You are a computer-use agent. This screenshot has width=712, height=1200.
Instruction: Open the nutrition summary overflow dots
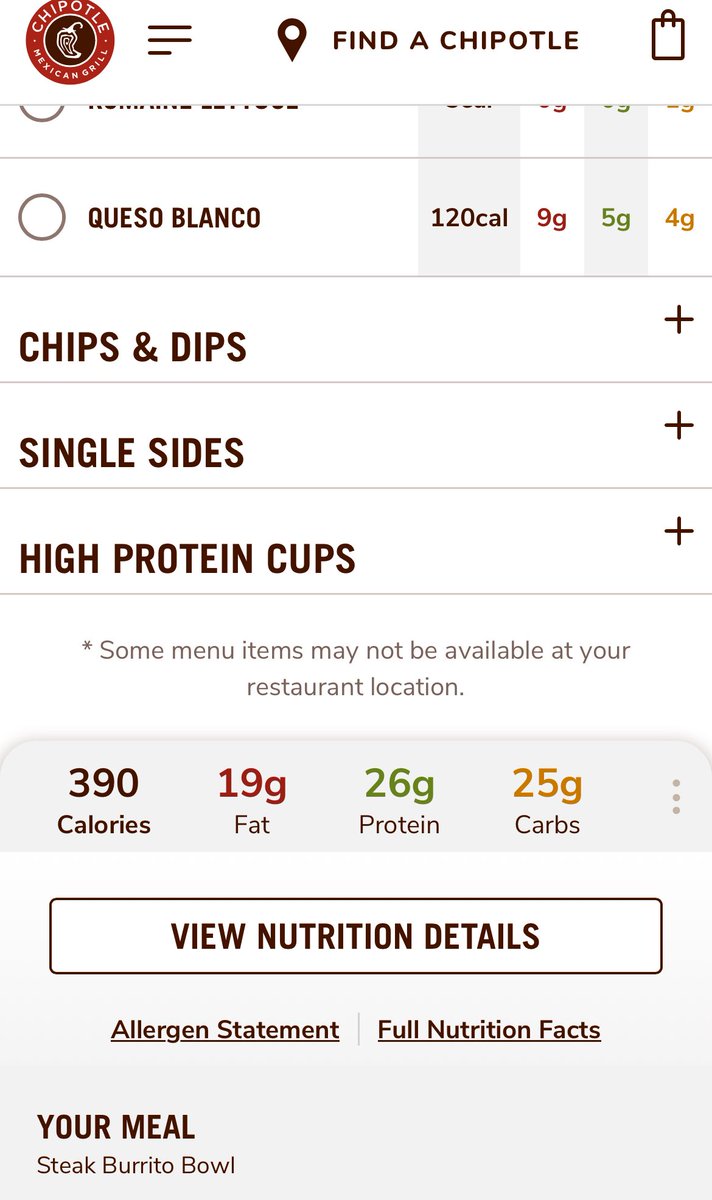point(677,797)
